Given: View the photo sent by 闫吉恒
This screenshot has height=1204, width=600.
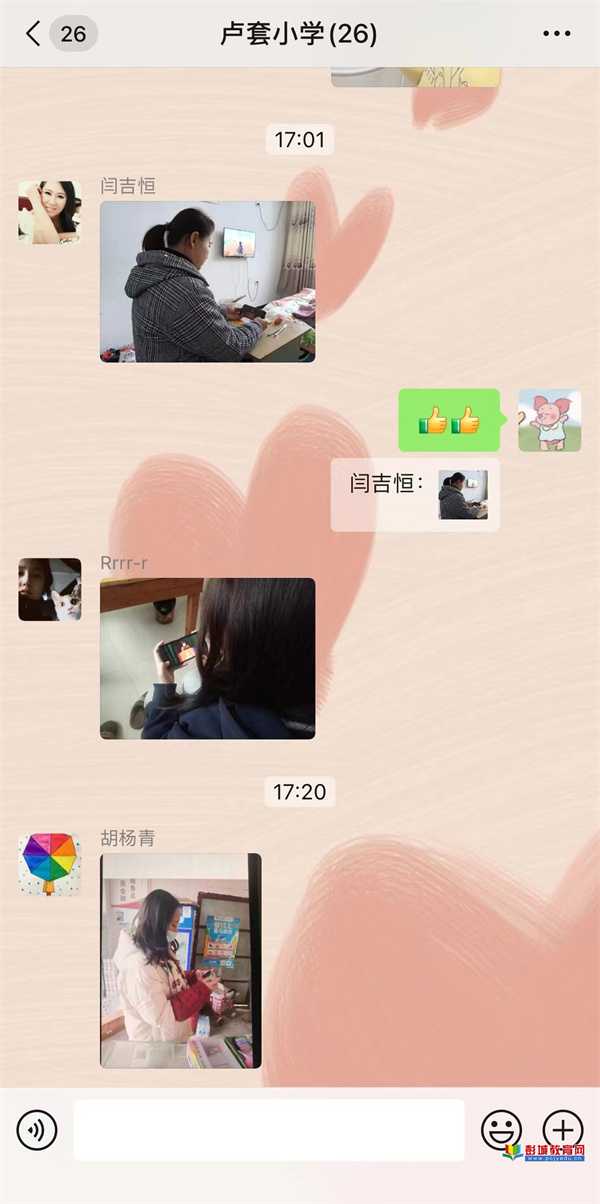Looking at the screenshot, I should [207, 281].
